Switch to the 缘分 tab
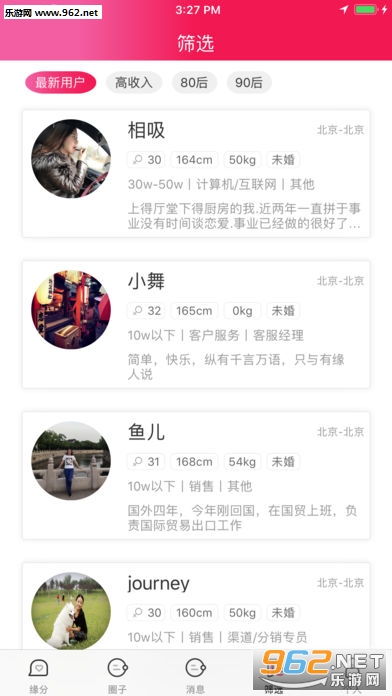The height and width of the screenshot is (696, 392). coord(39,674)
